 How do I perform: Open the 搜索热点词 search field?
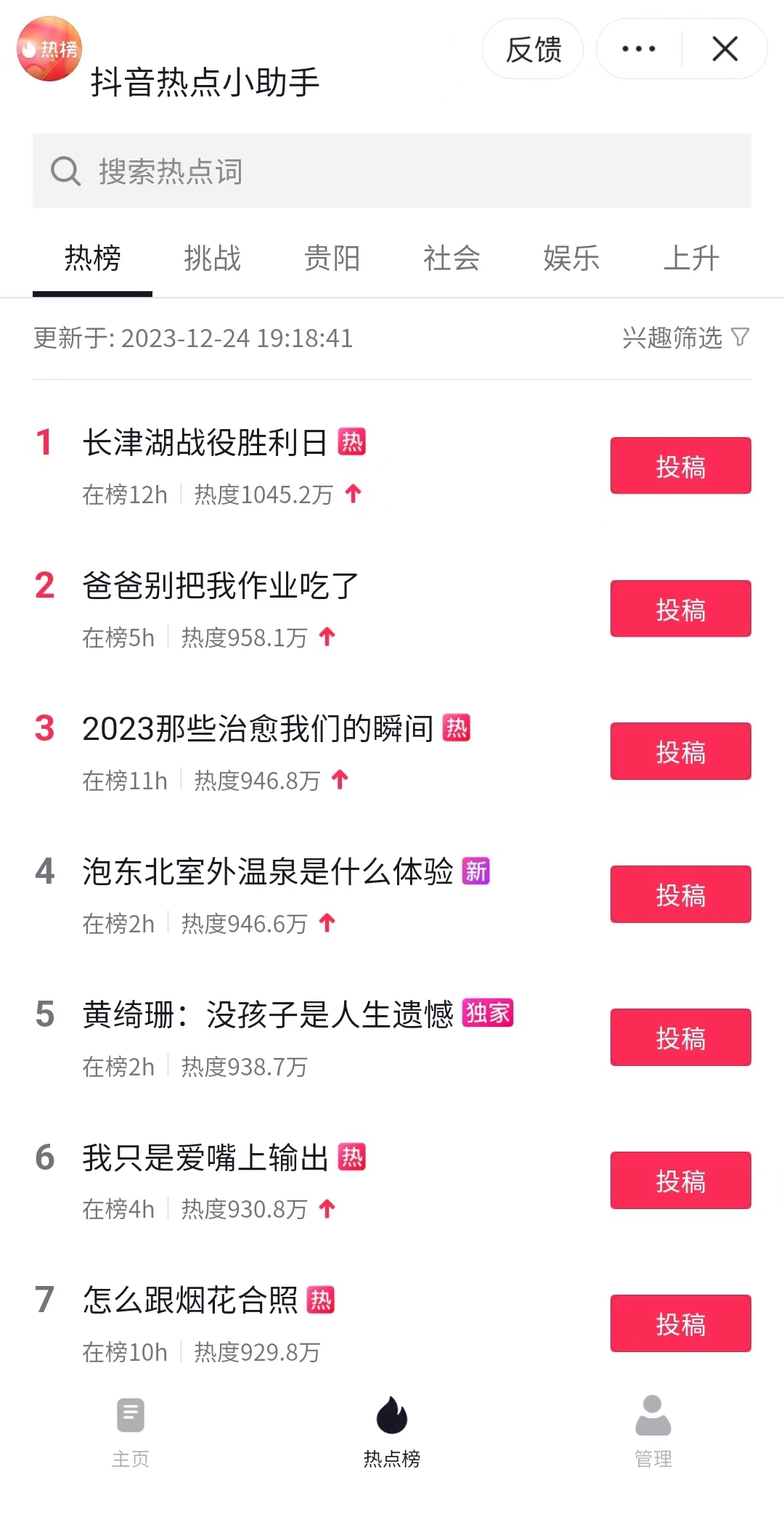(392, 171)
